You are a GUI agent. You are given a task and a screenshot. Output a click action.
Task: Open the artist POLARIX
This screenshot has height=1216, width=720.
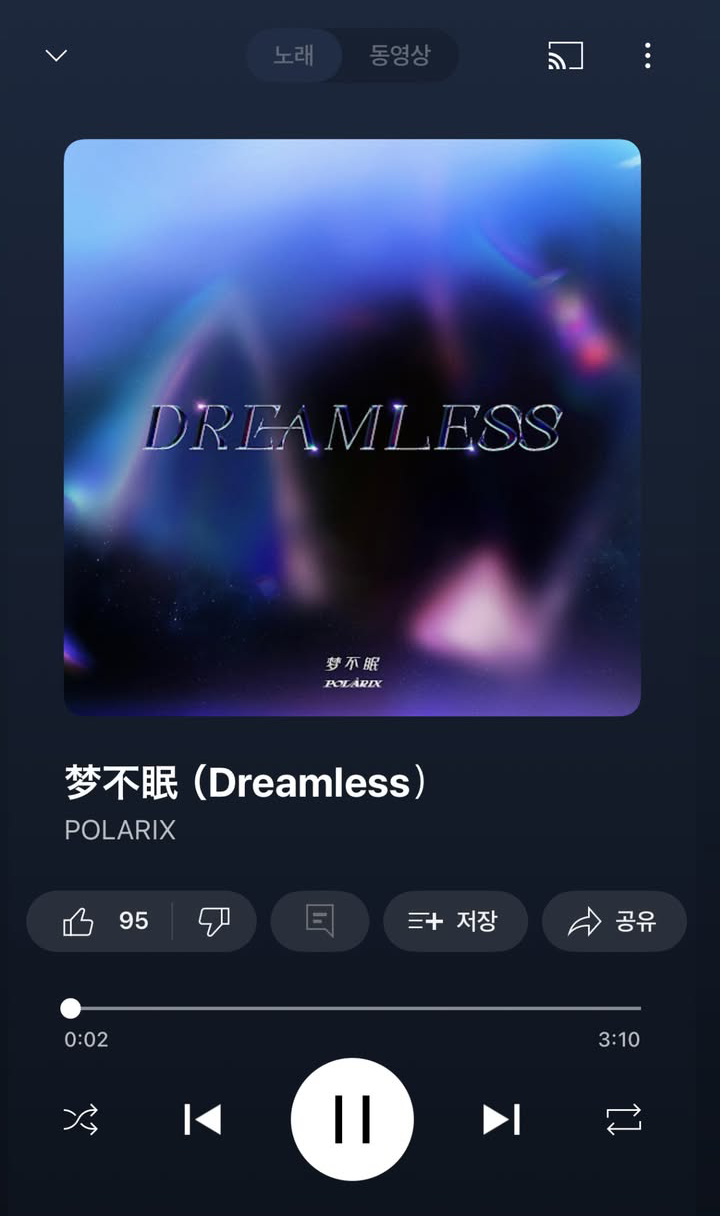pos(120,831)
